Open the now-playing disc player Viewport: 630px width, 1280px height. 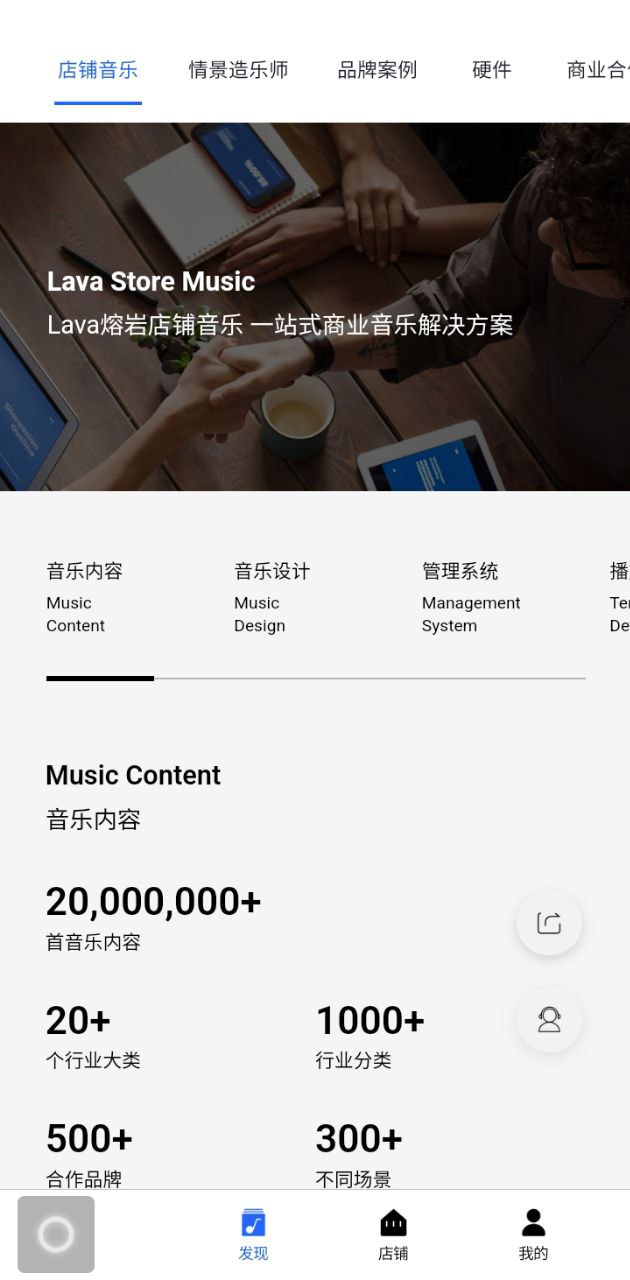pos(56,1234)
